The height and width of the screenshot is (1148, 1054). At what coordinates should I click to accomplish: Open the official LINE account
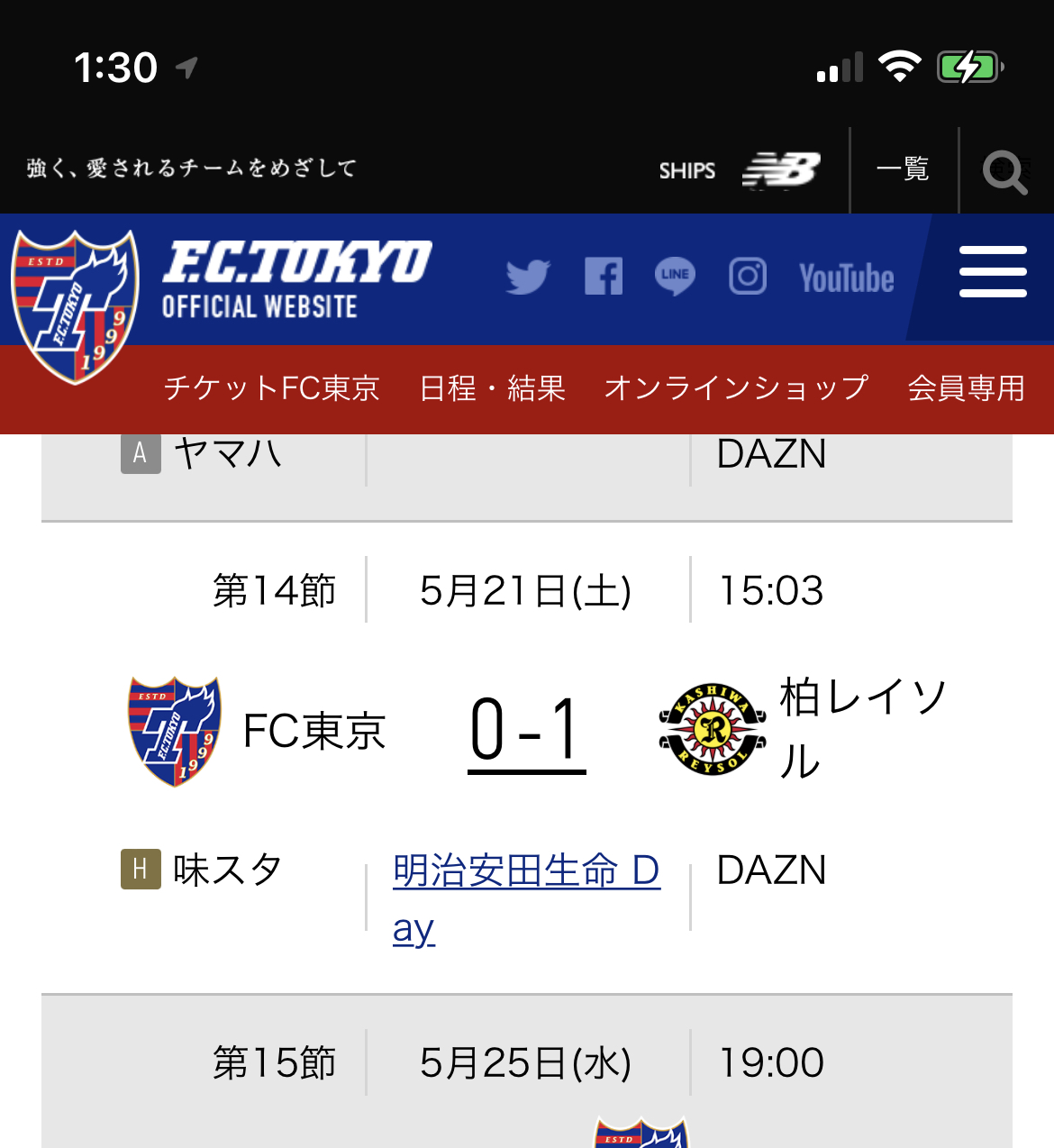[x=675, y=276]
